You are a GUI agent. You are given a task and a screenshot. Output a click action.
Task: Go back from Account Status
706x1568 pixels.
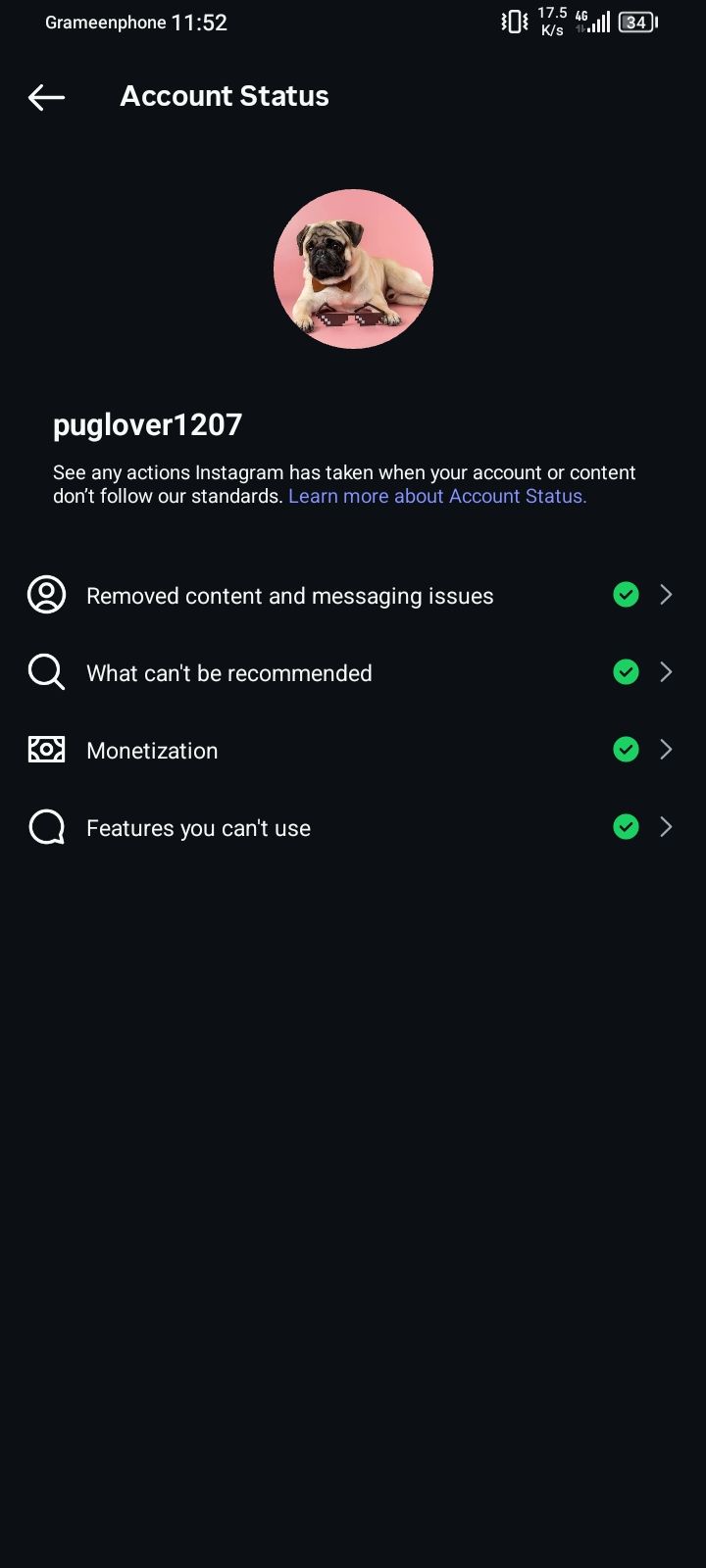pyautogui.click(x=46, y=96)
